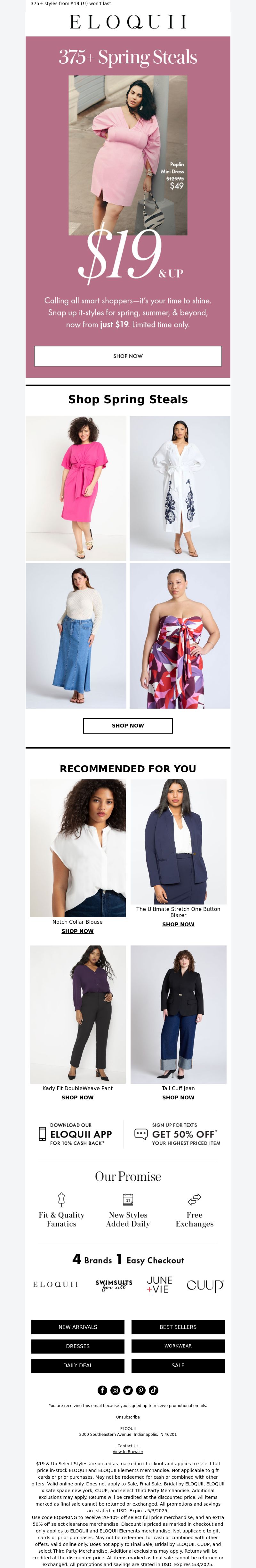Shop the Tall Cuff Jean
The width and height of the screenshot is (256, 1568).
click(178, 1098)
